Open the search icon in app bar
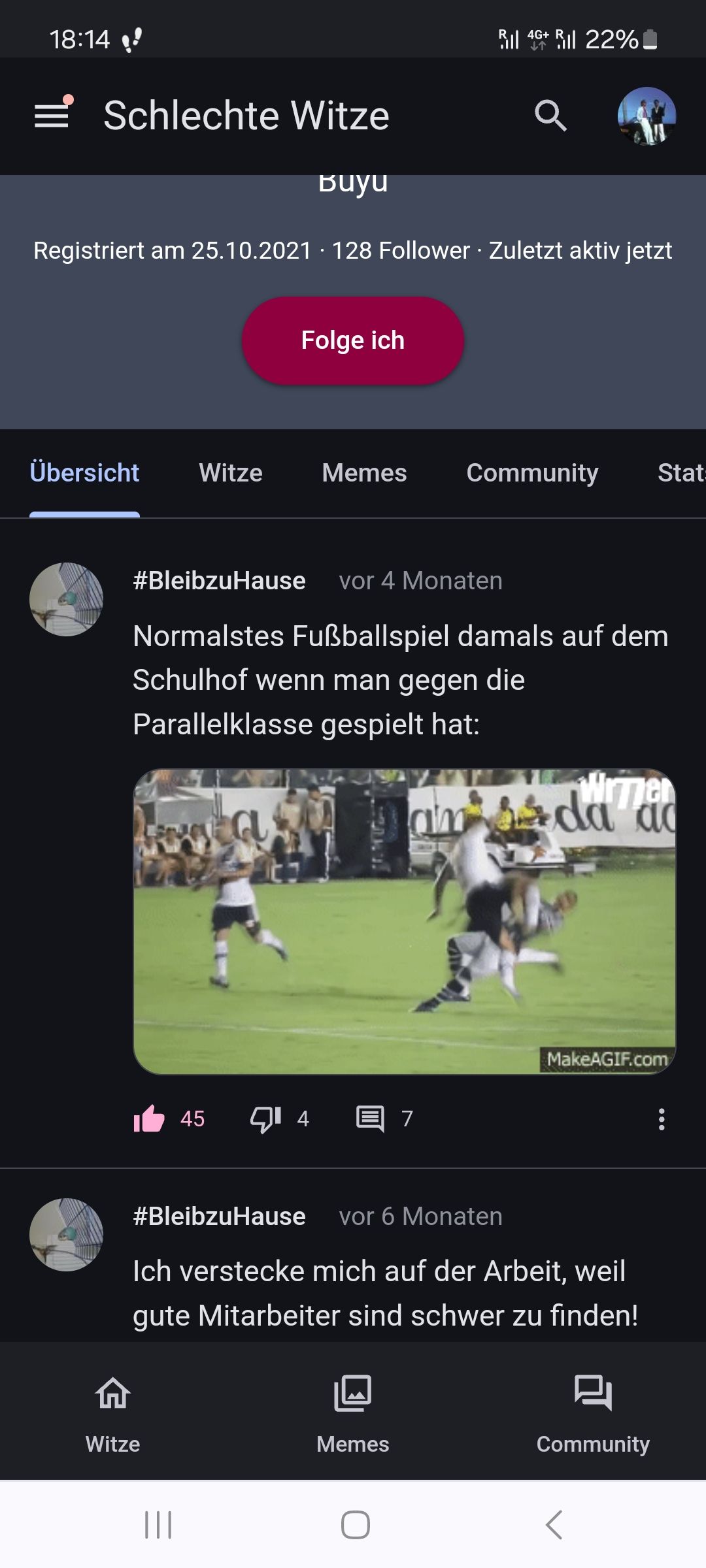Image resolution: width=706 pixels, height=1568 pixels. pyautogui.click(x=550, y=116)
